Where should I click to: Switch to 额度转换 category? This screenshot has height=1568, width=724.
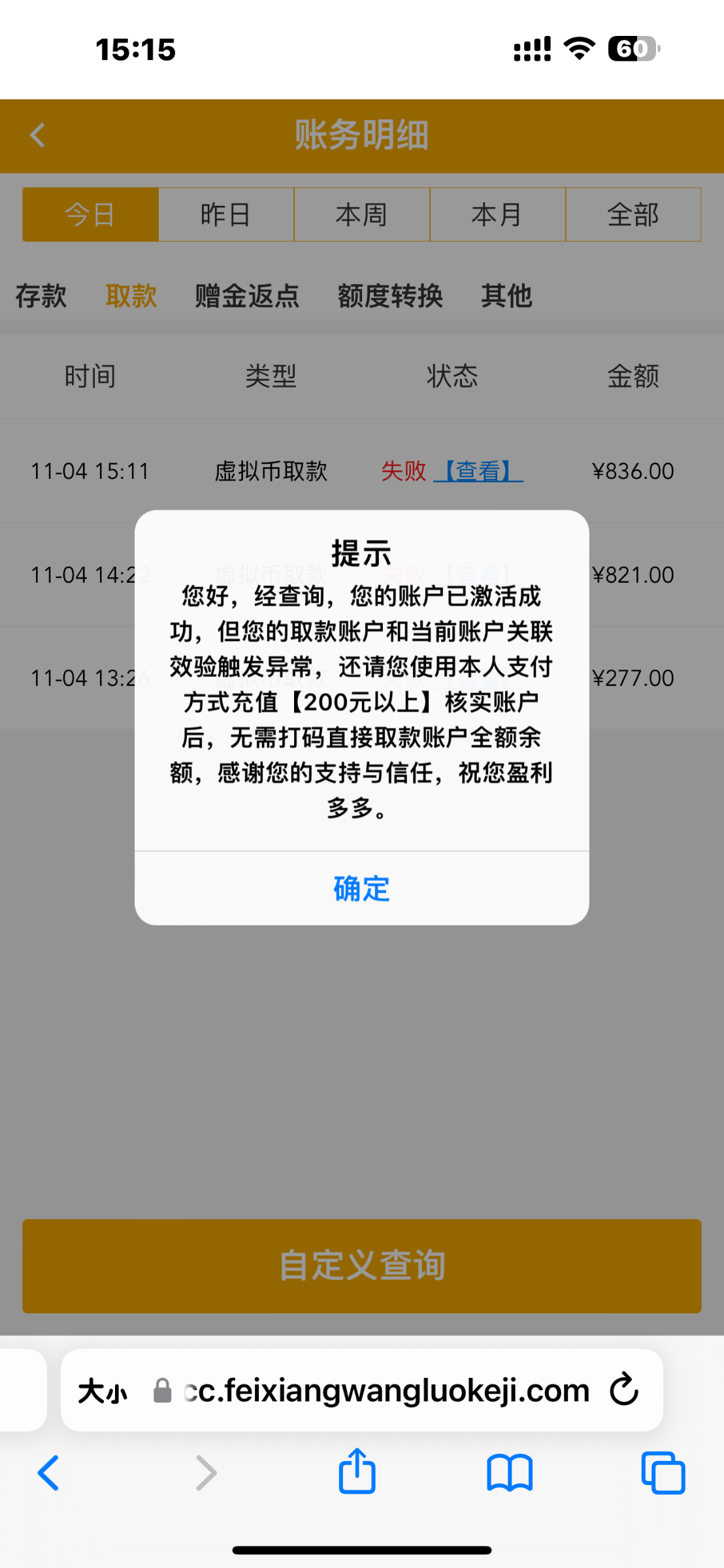click(x=390, y=296)
